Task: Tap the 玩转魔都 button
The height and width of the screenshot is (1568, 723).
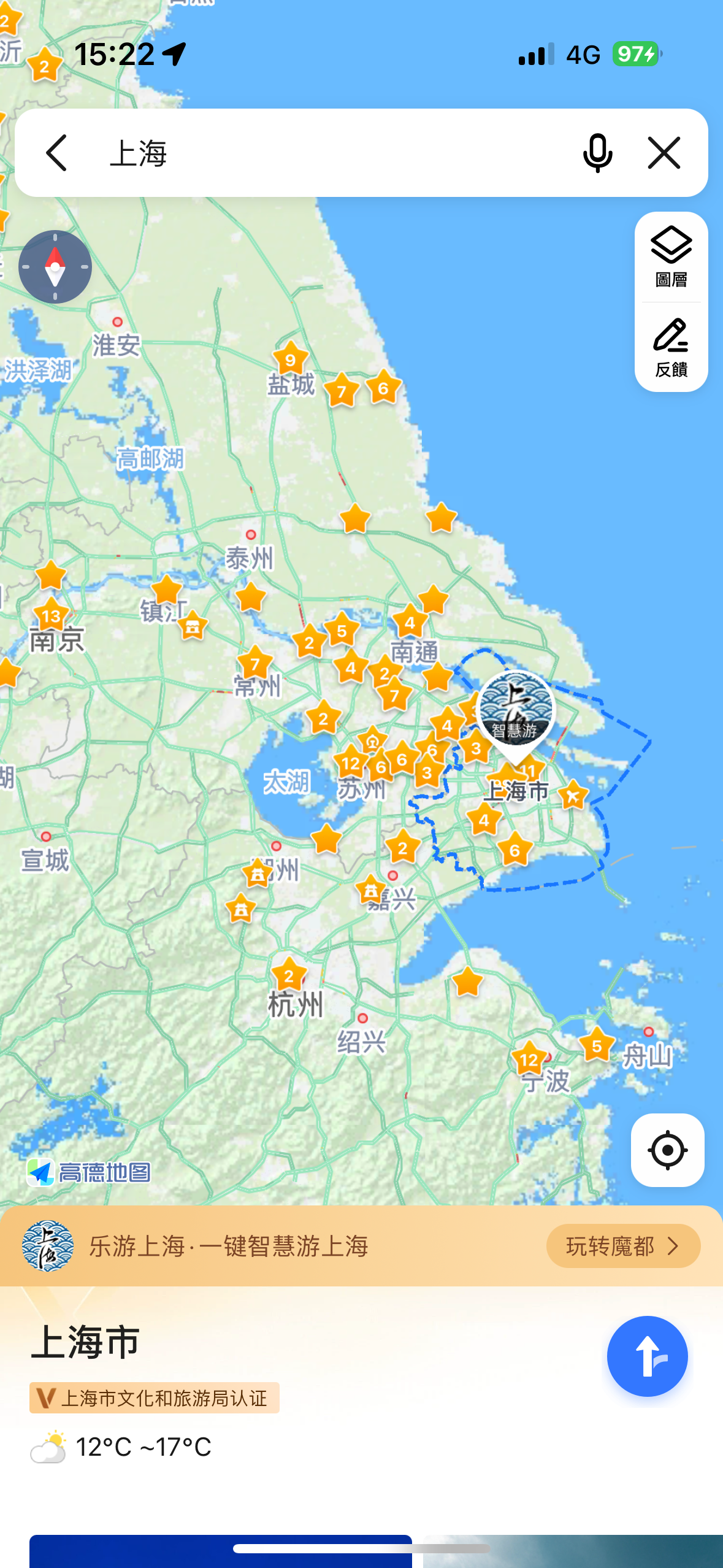Action: 623,1246
